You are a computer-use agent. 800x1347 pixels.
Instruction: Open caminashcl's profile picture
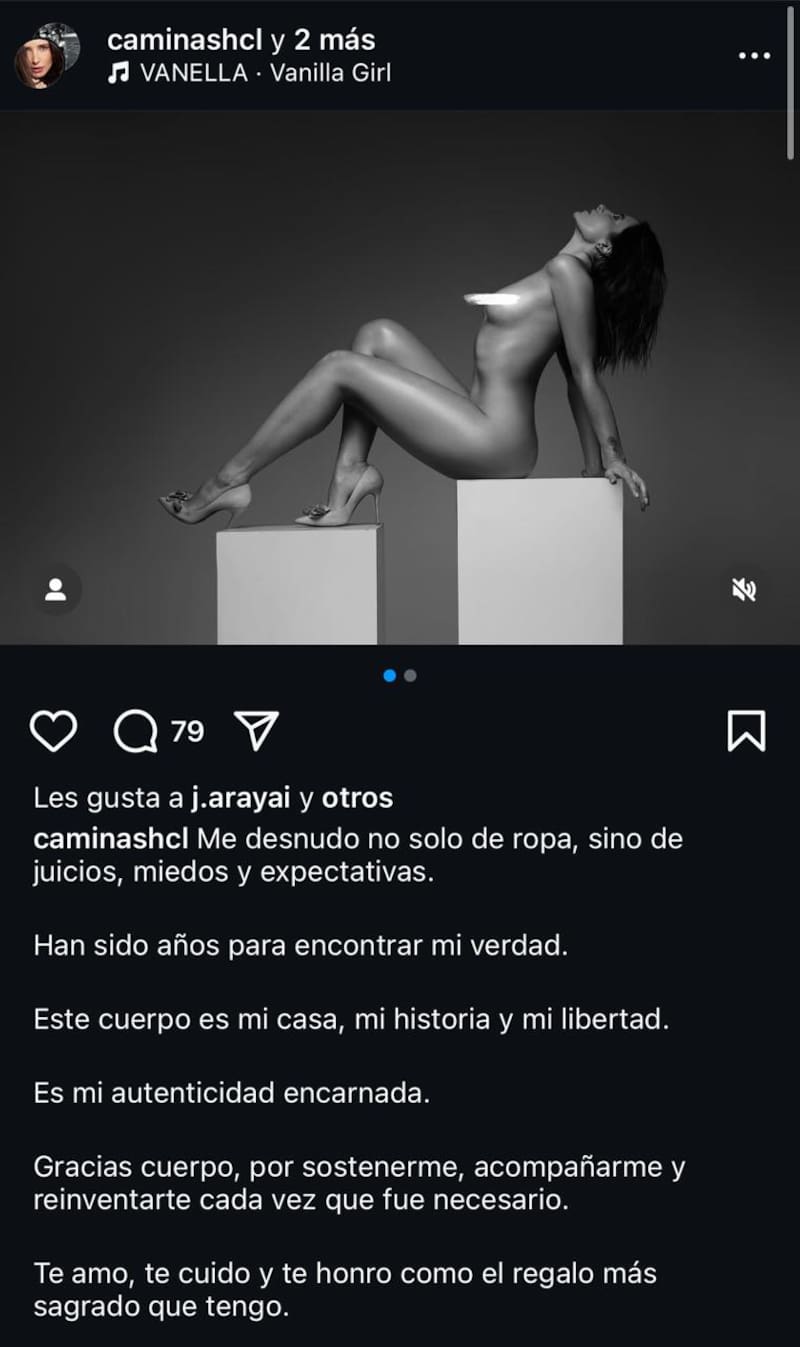[x=46, y=56]
